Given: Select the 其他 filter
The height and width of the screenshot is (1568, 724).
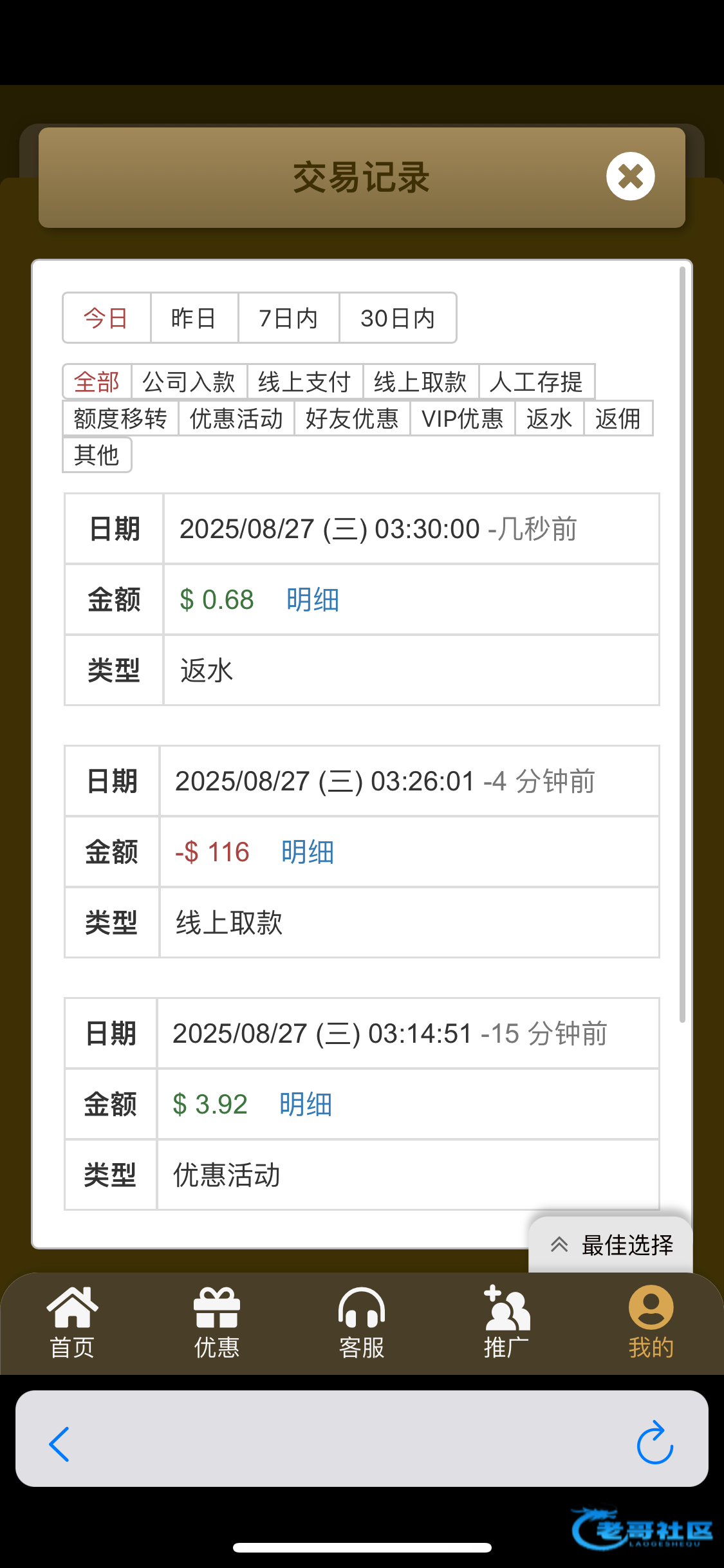Looking at the screenshot, I should point(97,455).
